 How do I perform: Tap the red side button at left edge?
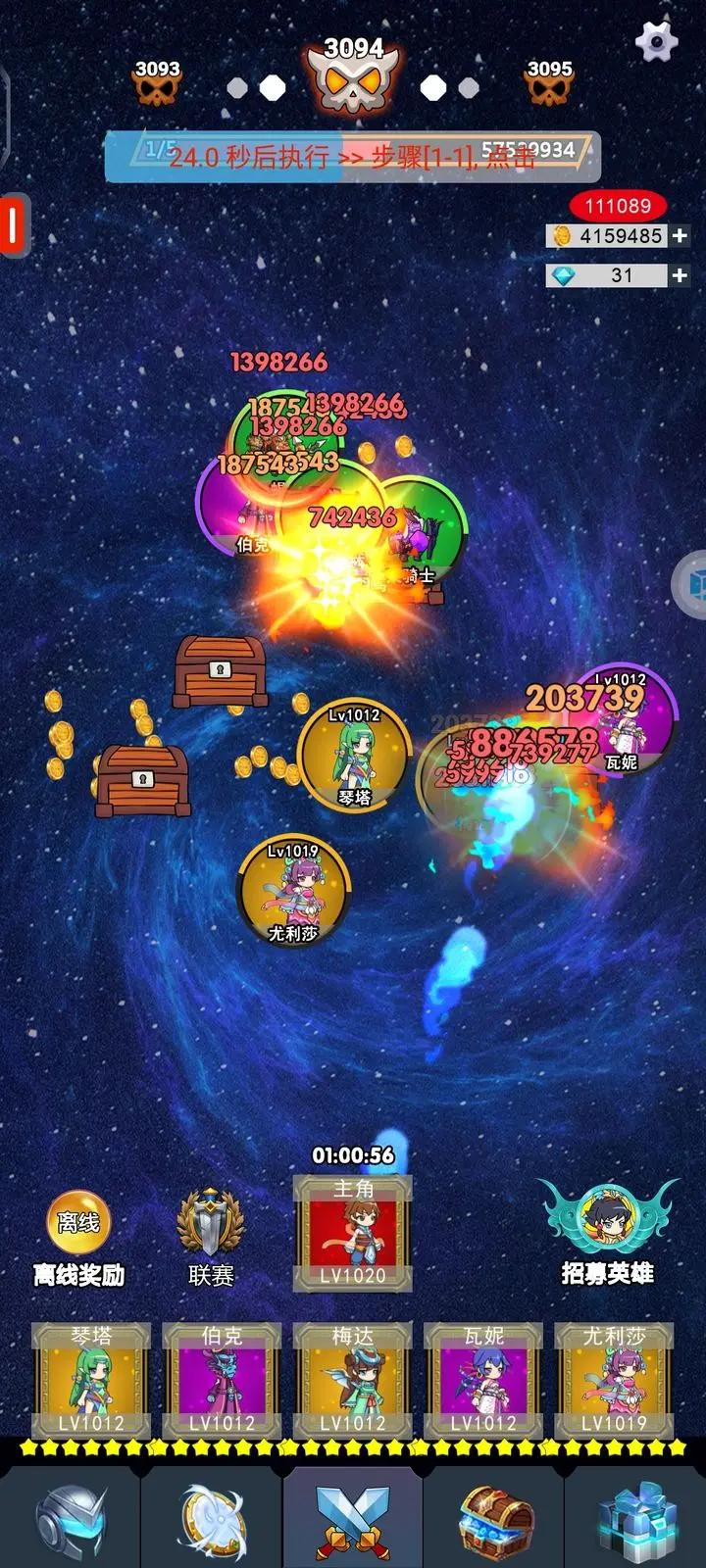pos(13,225)
